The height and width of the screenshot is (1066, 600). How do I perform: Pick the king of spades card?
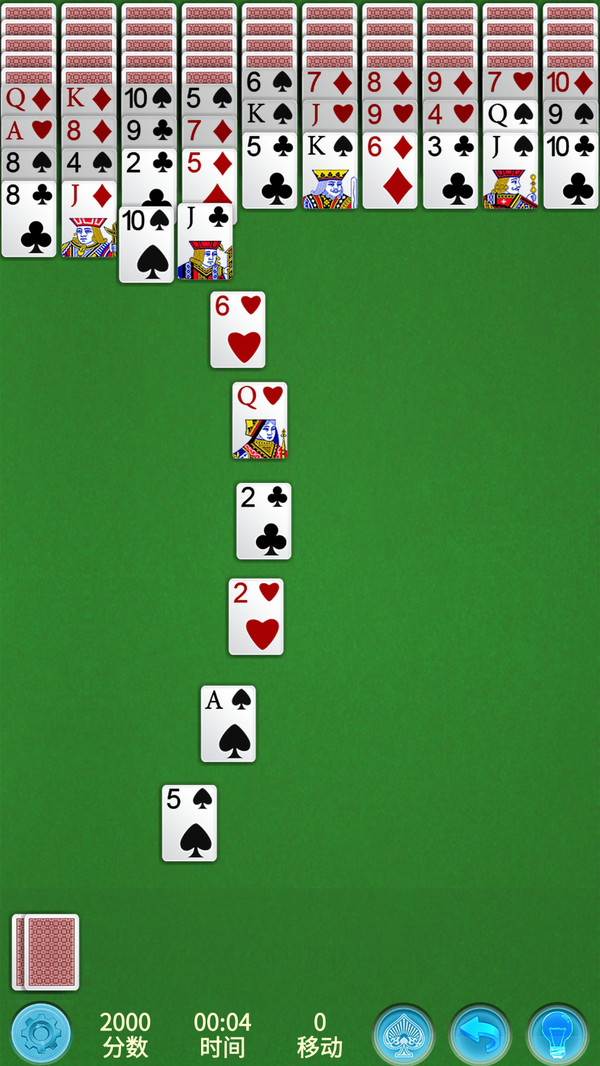tap(329, 172)
